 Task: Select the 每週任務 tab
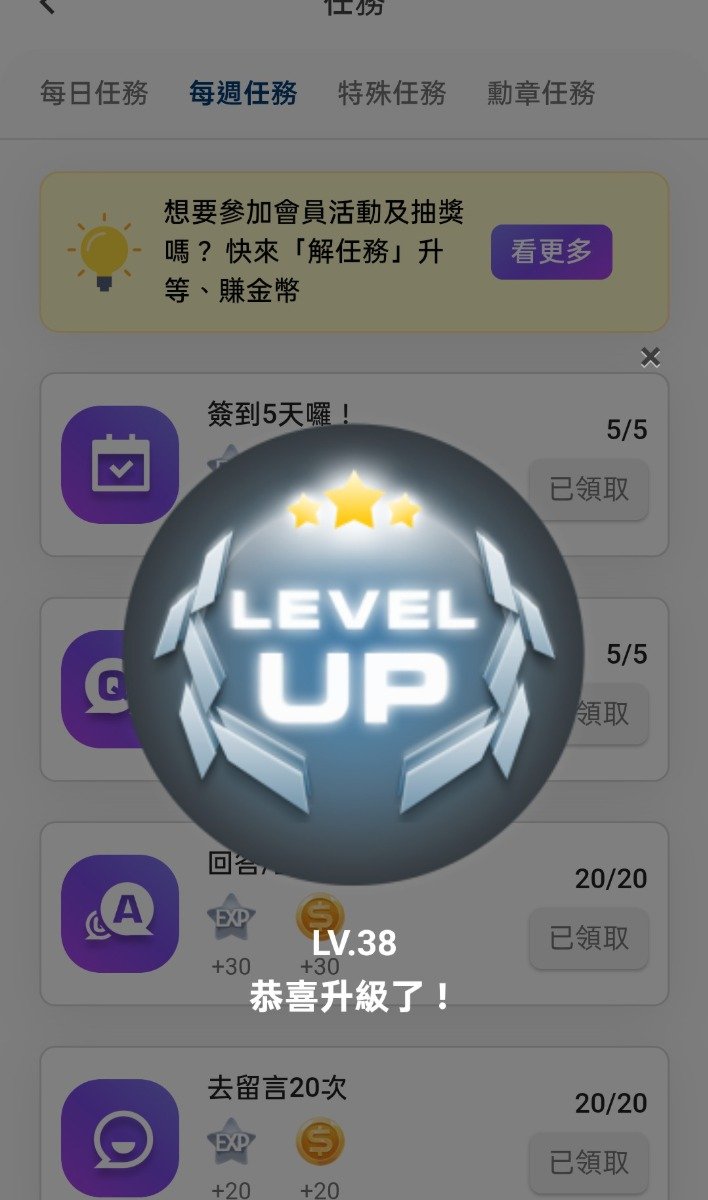243,94
